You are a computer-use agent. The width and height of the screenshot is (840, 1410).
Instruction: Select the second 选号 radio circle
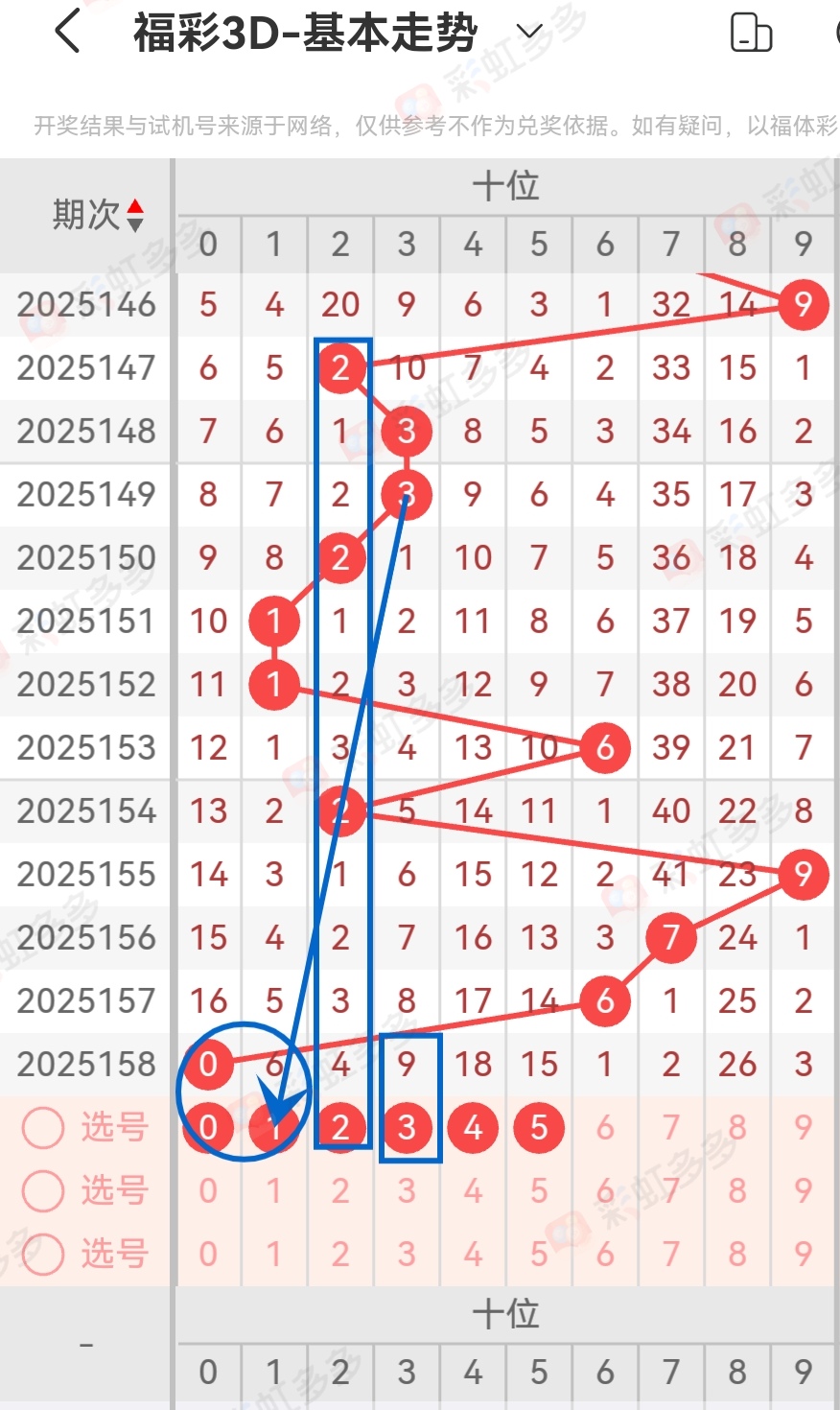click(42, 1191)
